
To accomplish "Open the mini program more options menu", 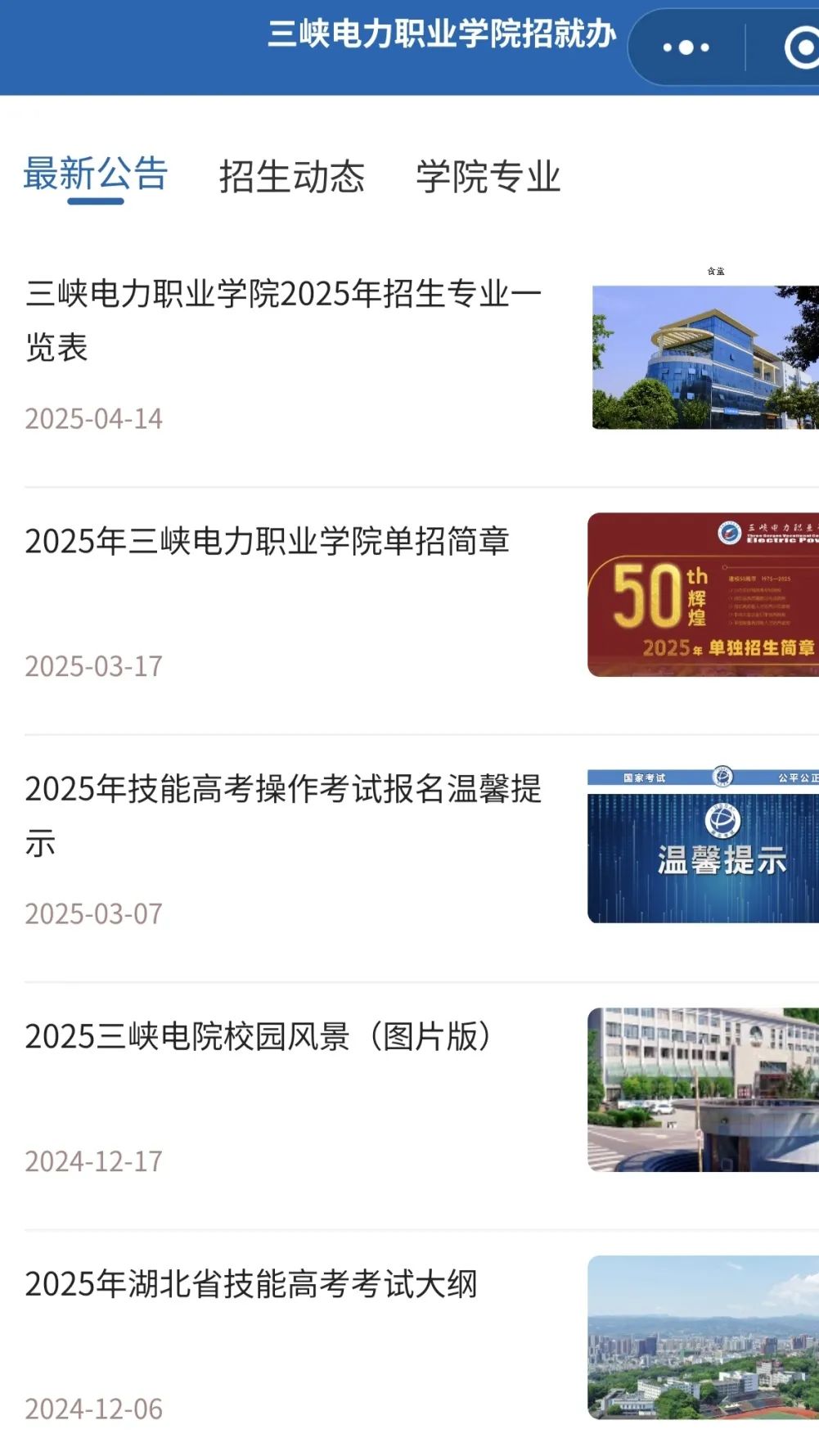I will (686, 47).
